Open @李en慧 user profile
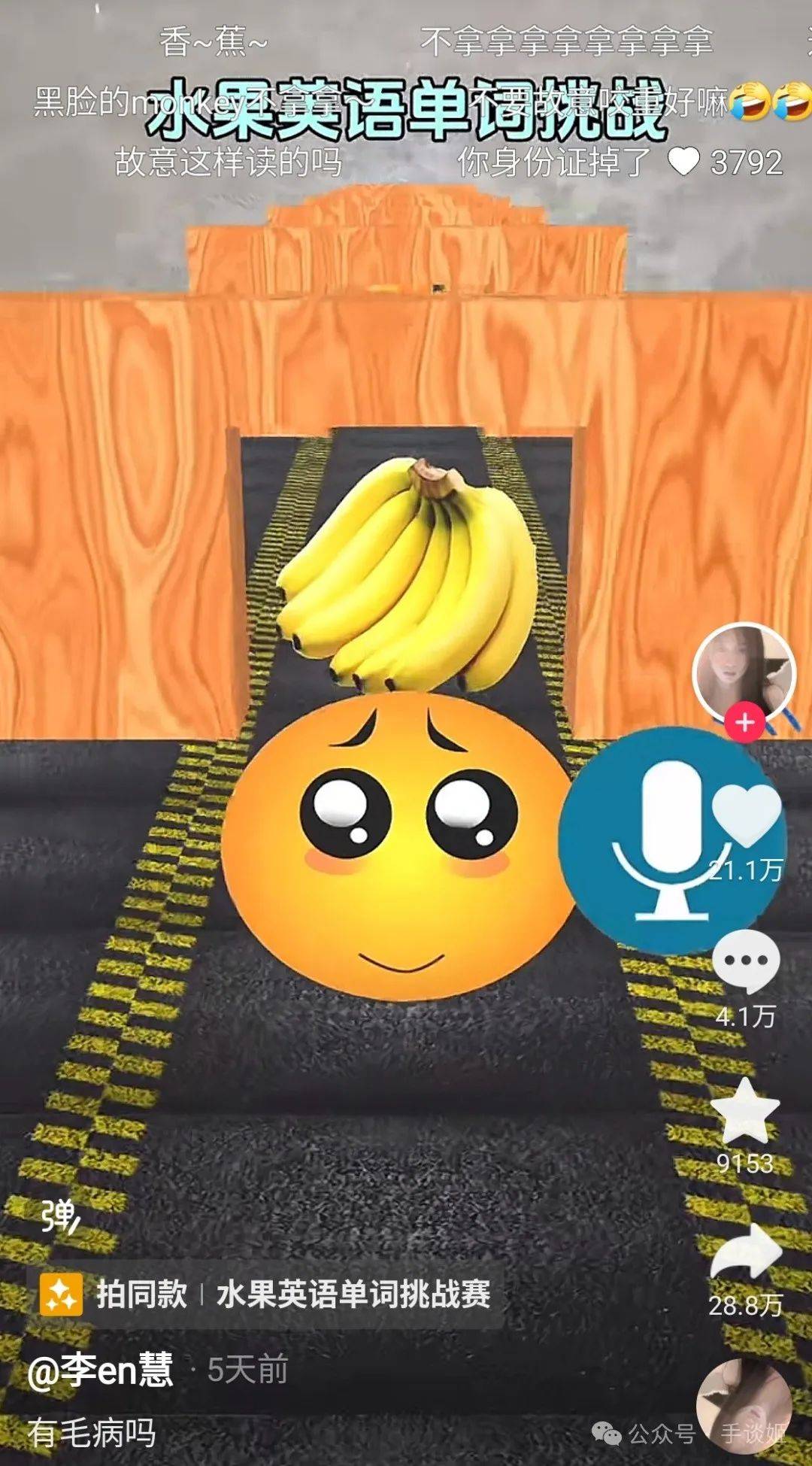Image resolution: width=812 pixels, height=1466 pixels. 101,1369
